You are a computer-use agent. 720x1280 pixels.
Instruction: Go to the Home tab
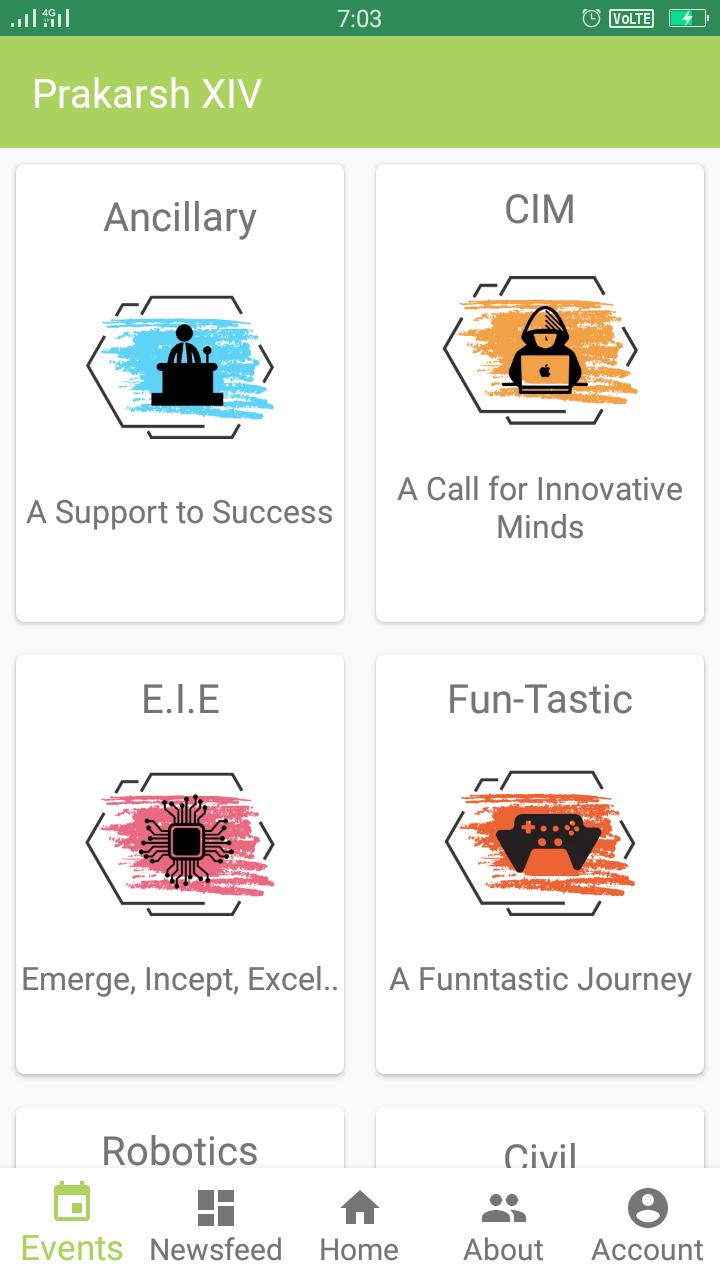[360, 1222]
